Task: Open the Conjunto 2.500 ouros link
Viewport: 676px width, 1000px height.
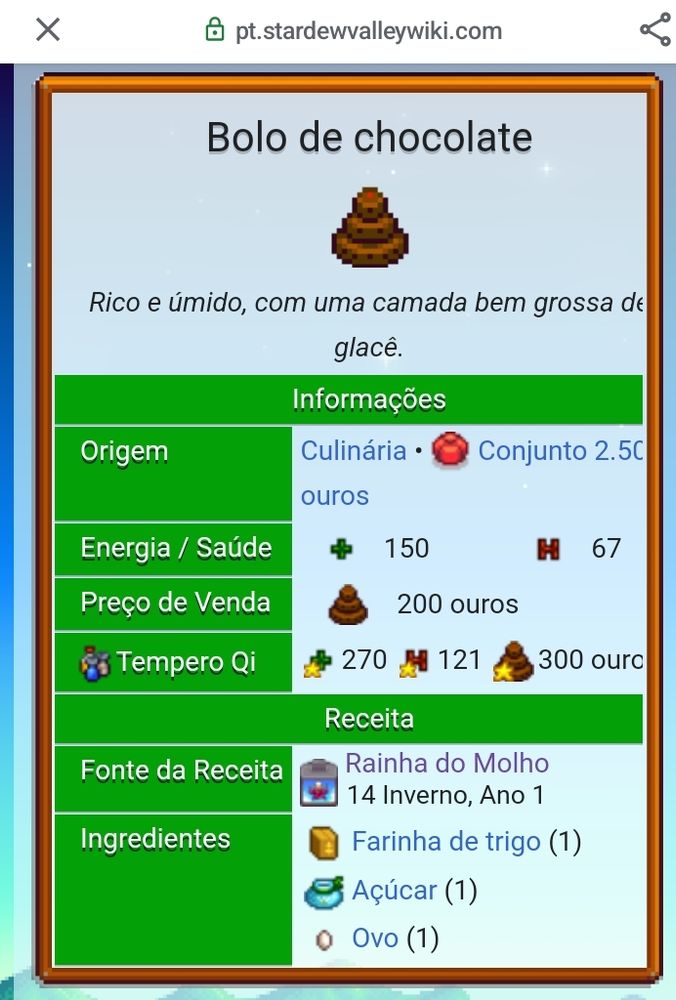Action: [559, 451]
